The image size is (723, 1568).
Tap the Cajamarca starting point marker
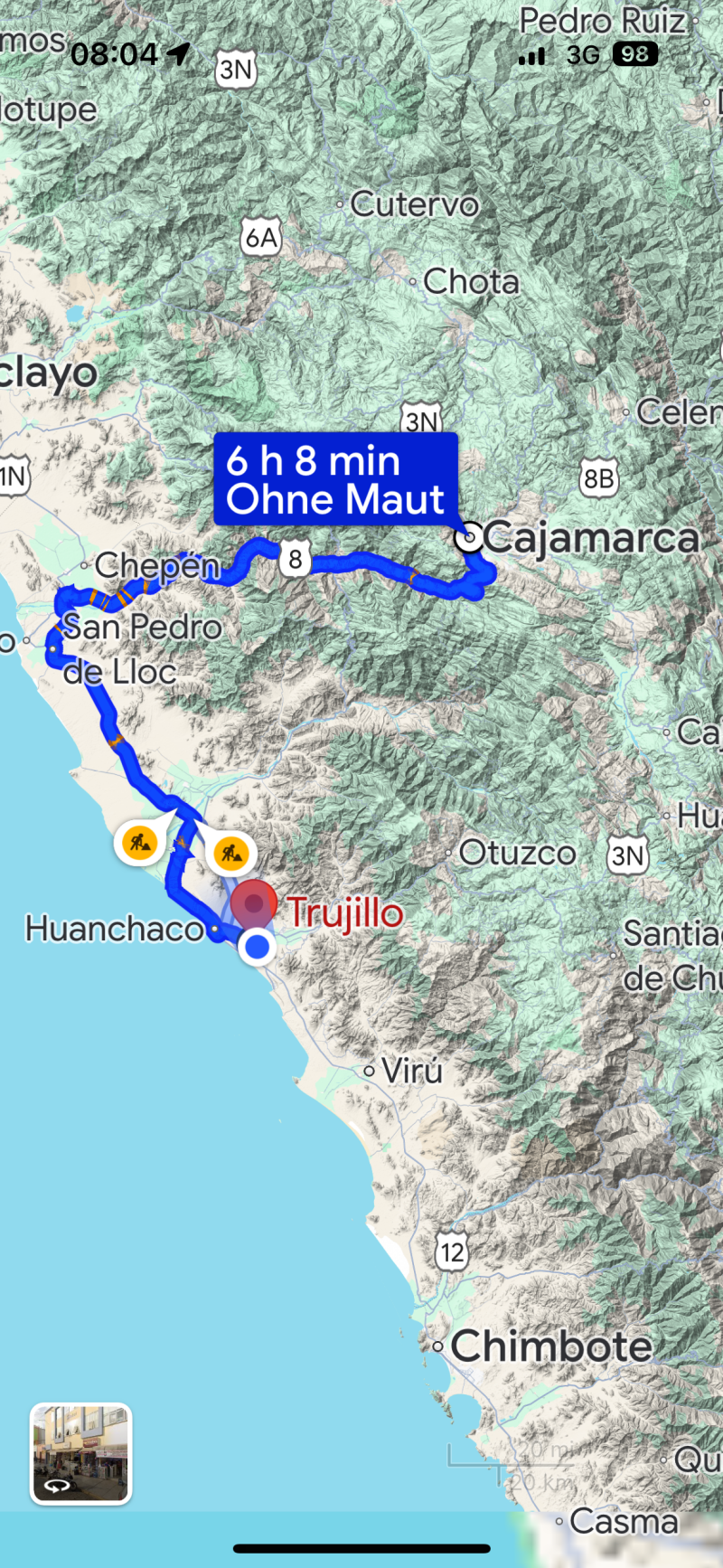click(x=469, y=539)
